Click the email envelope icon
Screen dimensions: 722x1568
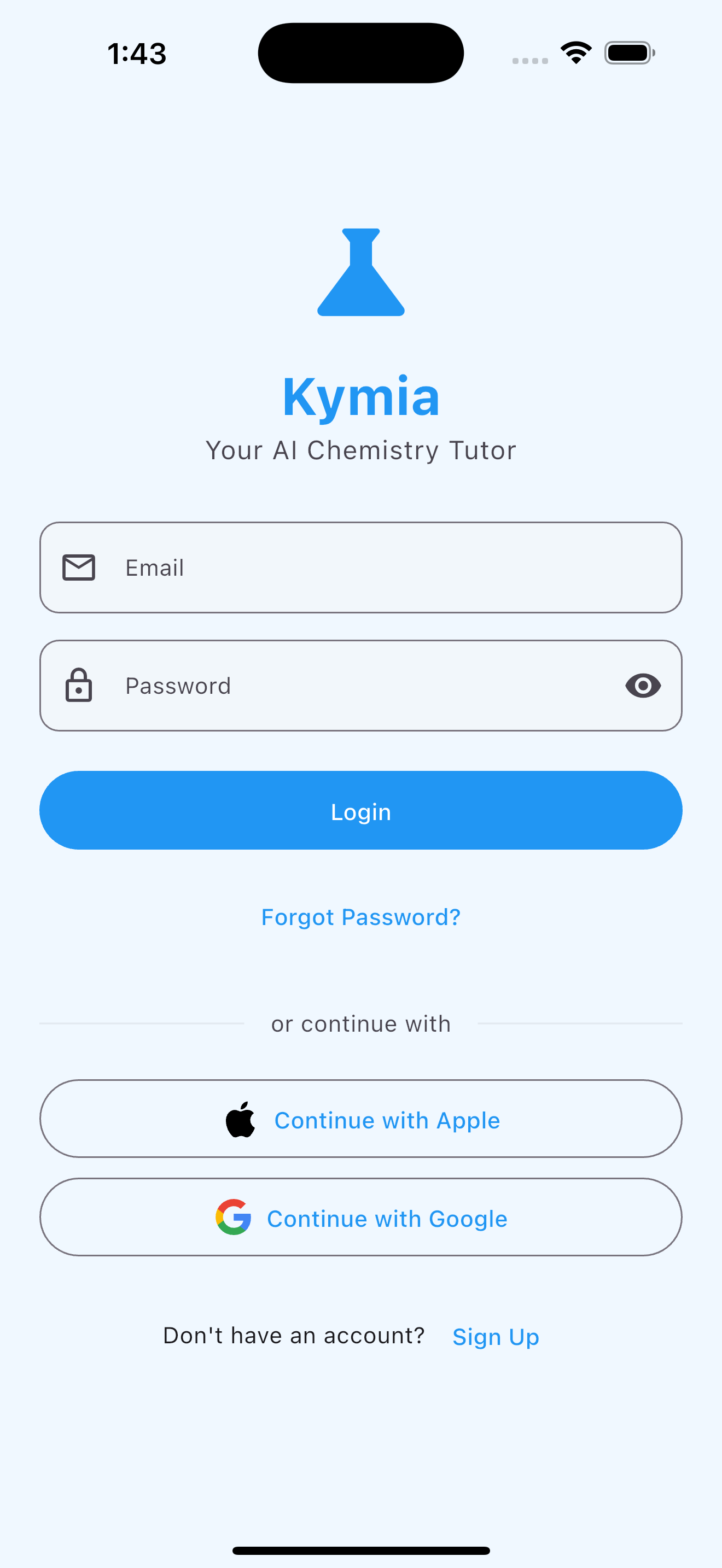pos(78,567)
